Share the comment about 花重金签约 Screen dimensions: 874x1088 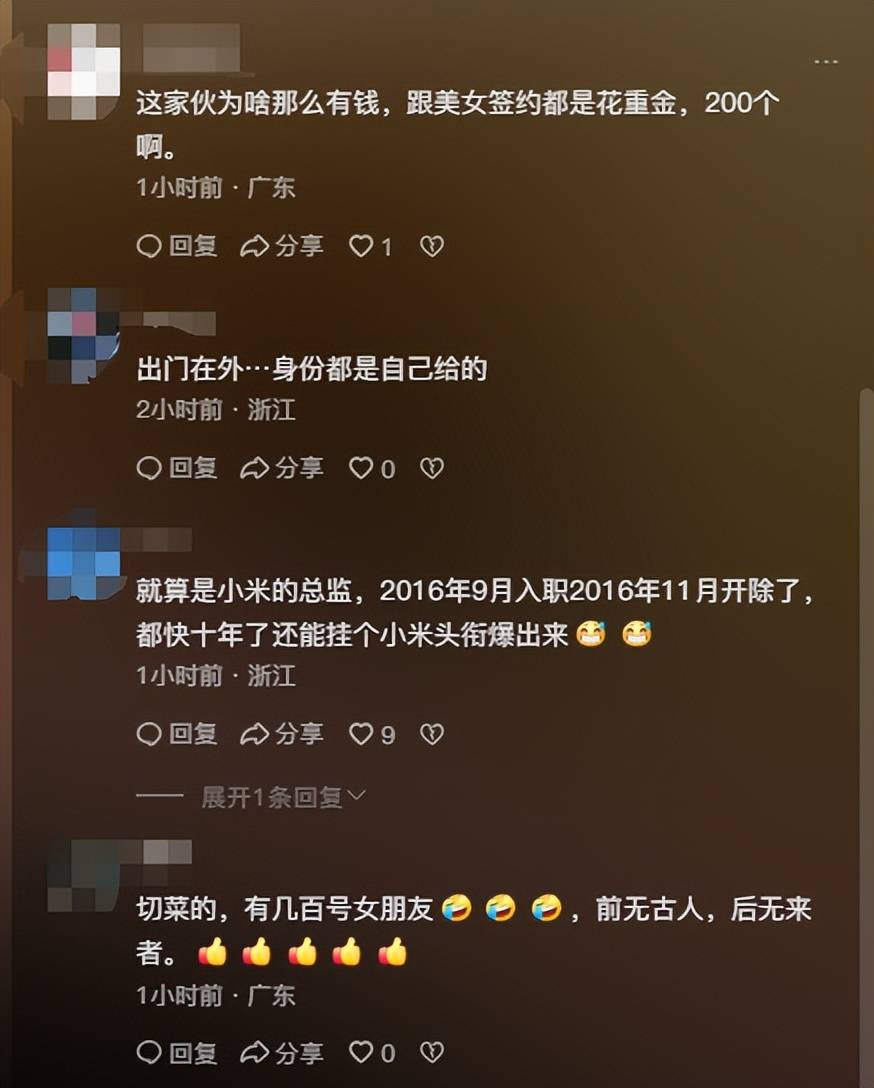(x=282, y=246)
